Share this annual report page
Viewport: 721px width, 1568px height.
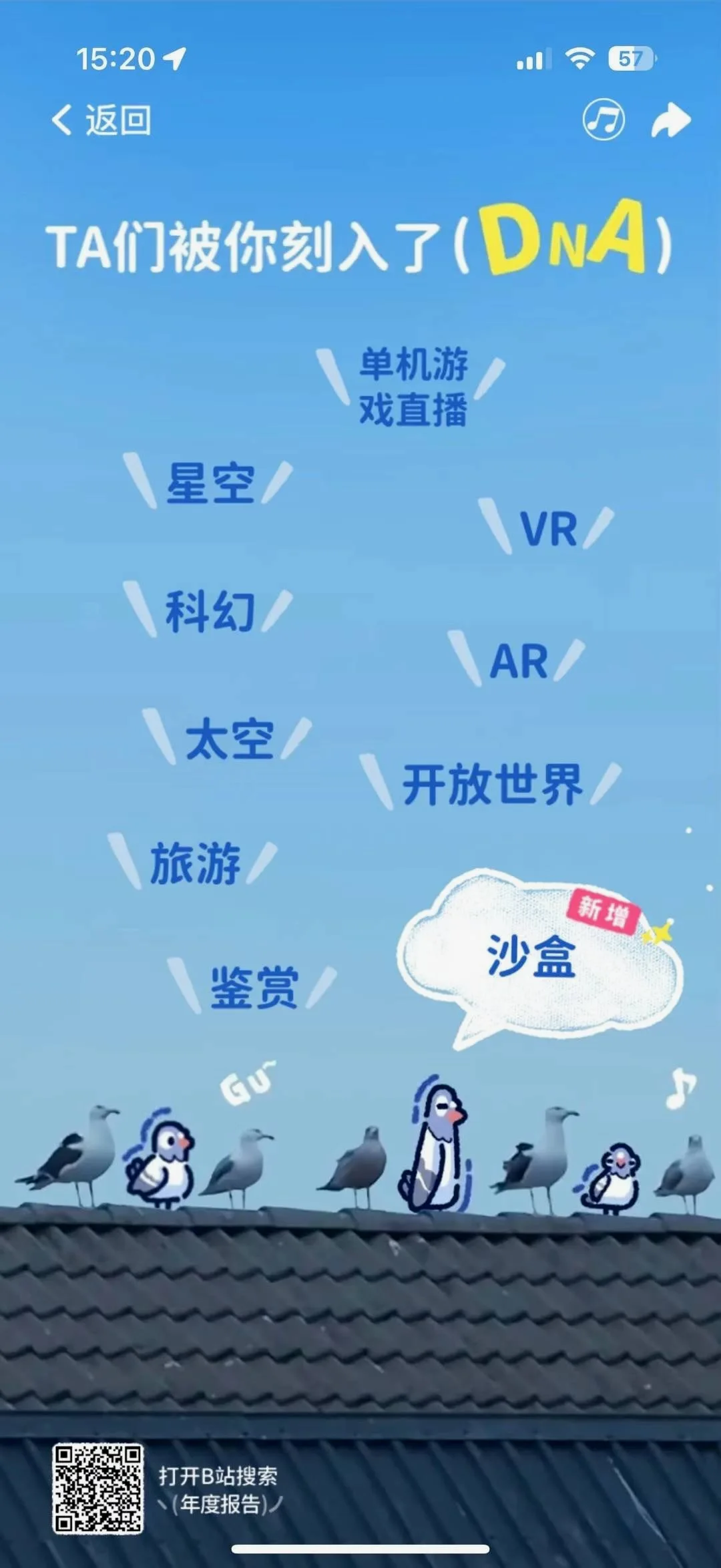pos(670,120)
